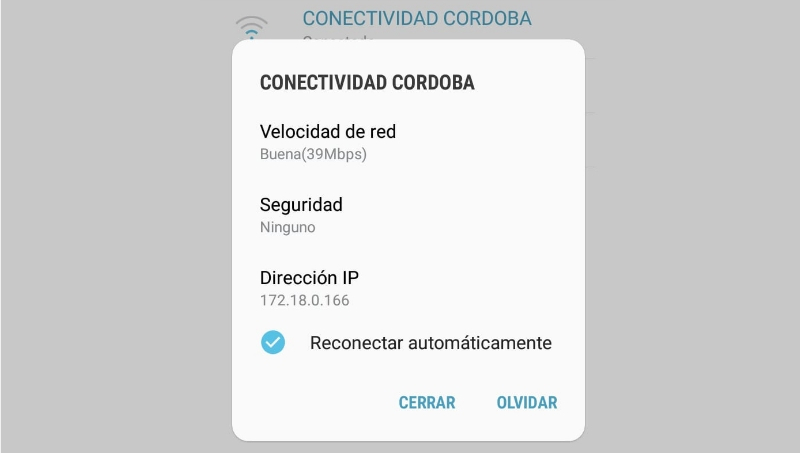
Task: Uncheck Reconectar automáticamente checkbox
Action: 273,343
